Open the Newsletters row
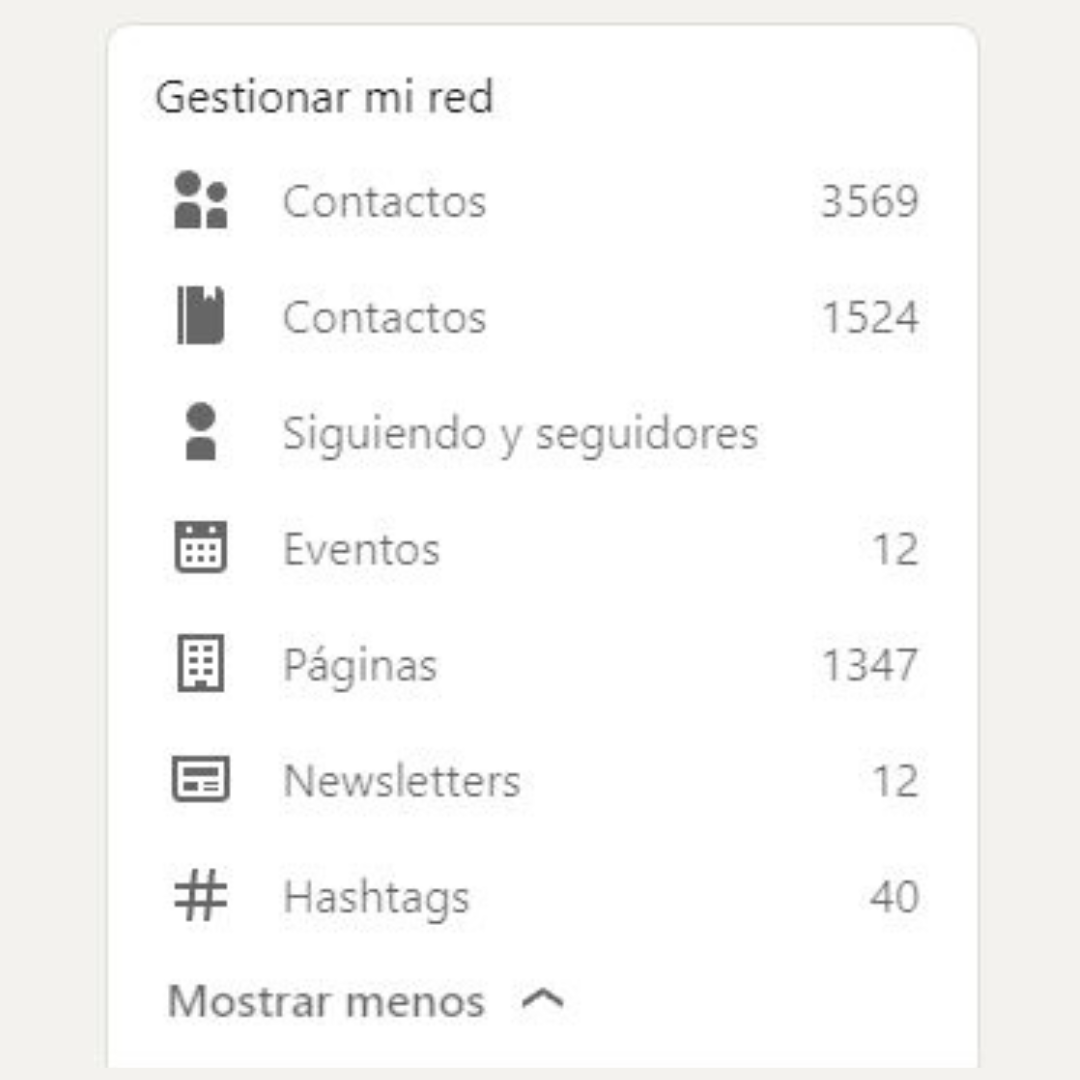Viewport: 1080px width, 1080px height. (401, 781)
